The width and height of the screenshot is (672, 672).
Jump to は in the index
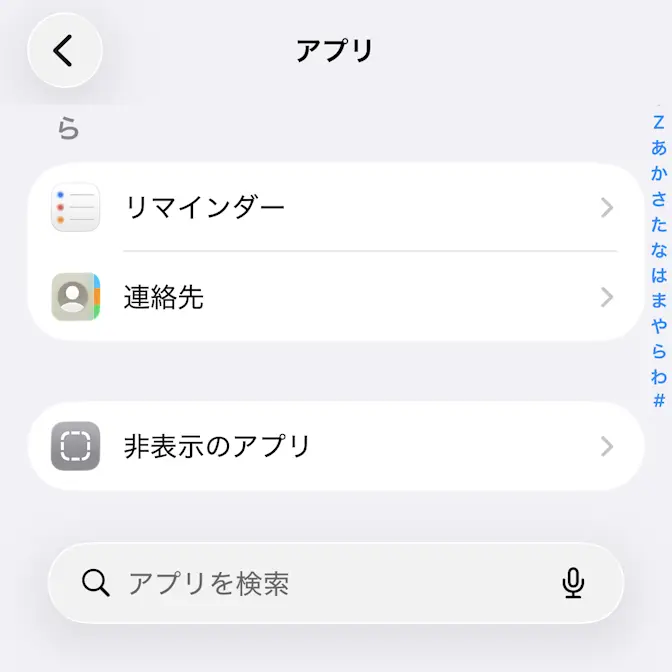(658, 276)
